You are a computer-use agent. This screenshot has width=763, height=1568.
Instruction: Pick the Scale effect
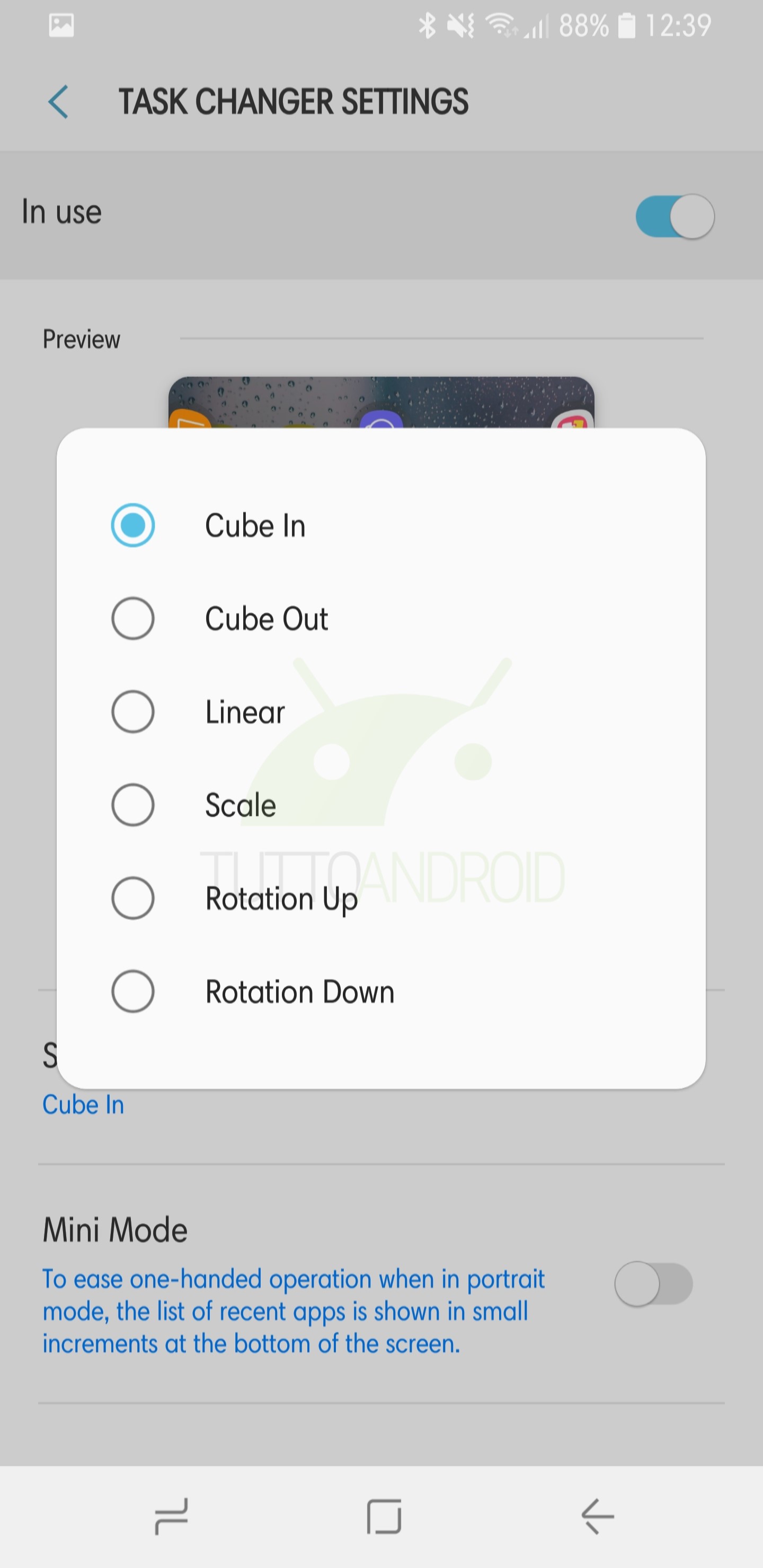coord(381,805)
